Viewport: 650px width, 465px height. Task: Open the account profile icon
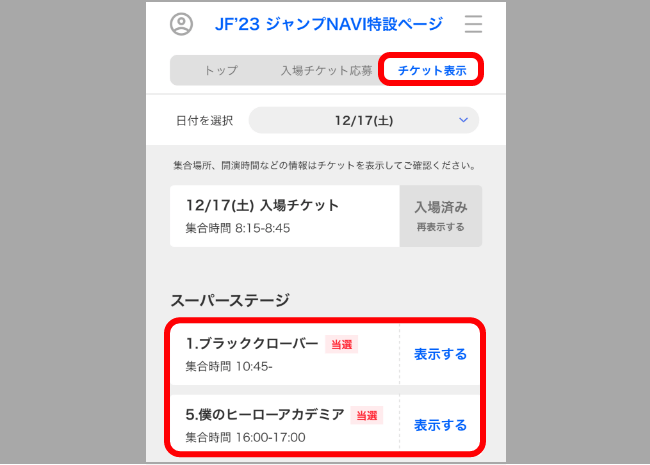181,24
